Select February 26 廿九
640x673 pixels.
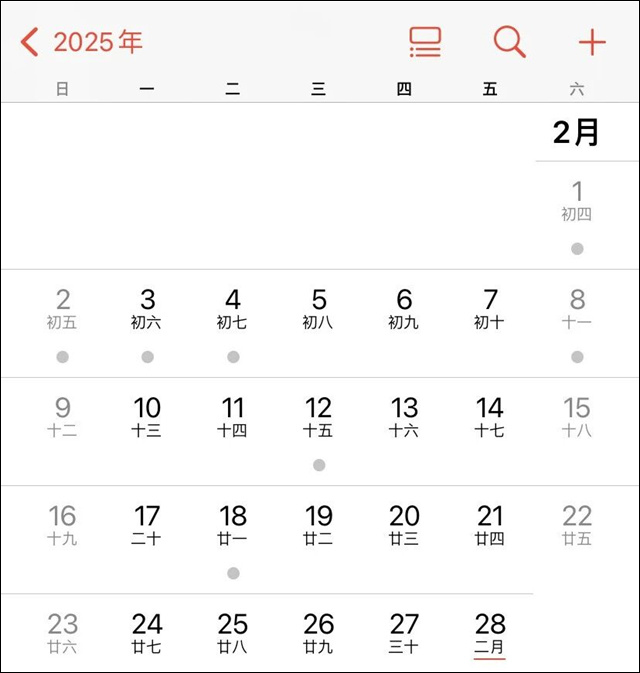pos(319,632)
